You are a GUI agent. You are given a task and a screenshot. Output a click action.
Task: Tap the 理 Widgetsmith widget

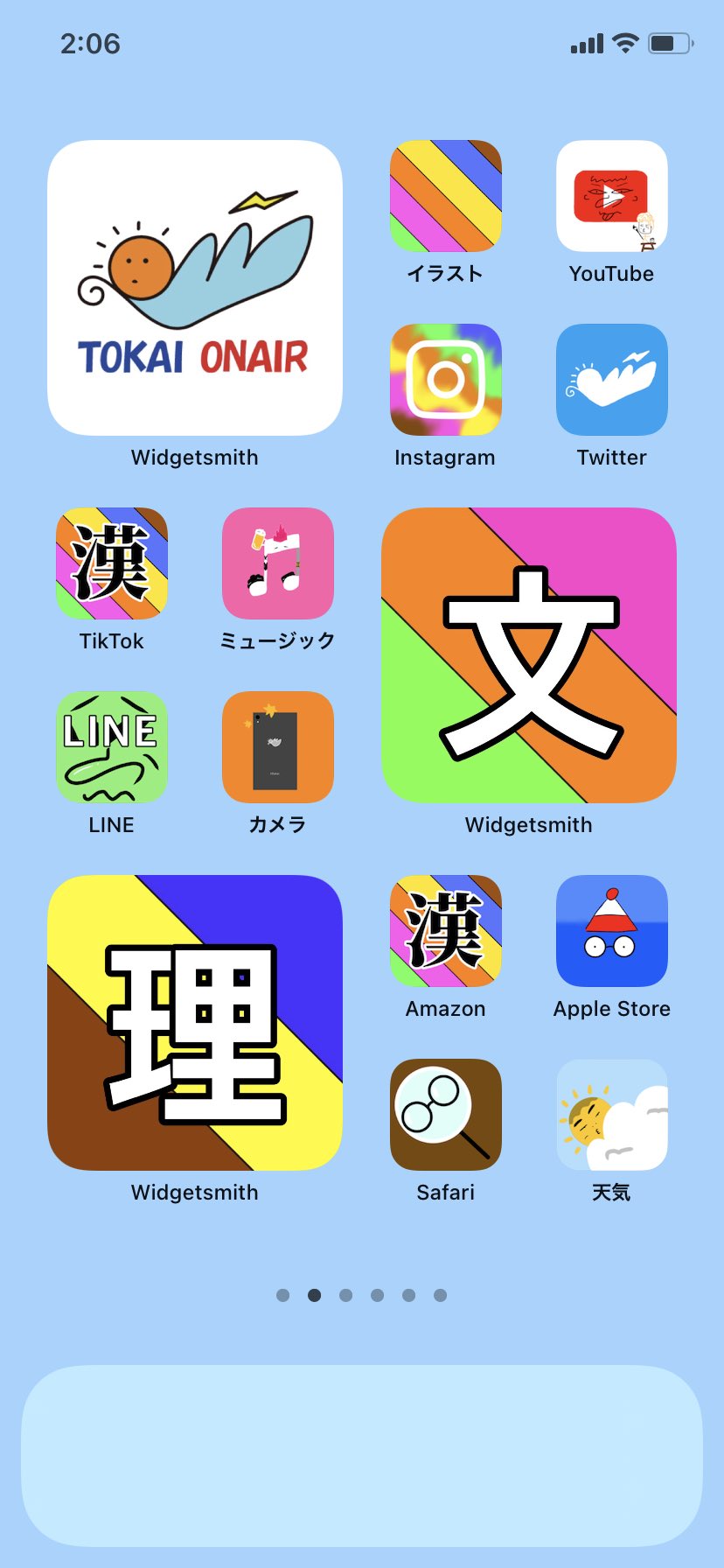(x=193, y=1022)
